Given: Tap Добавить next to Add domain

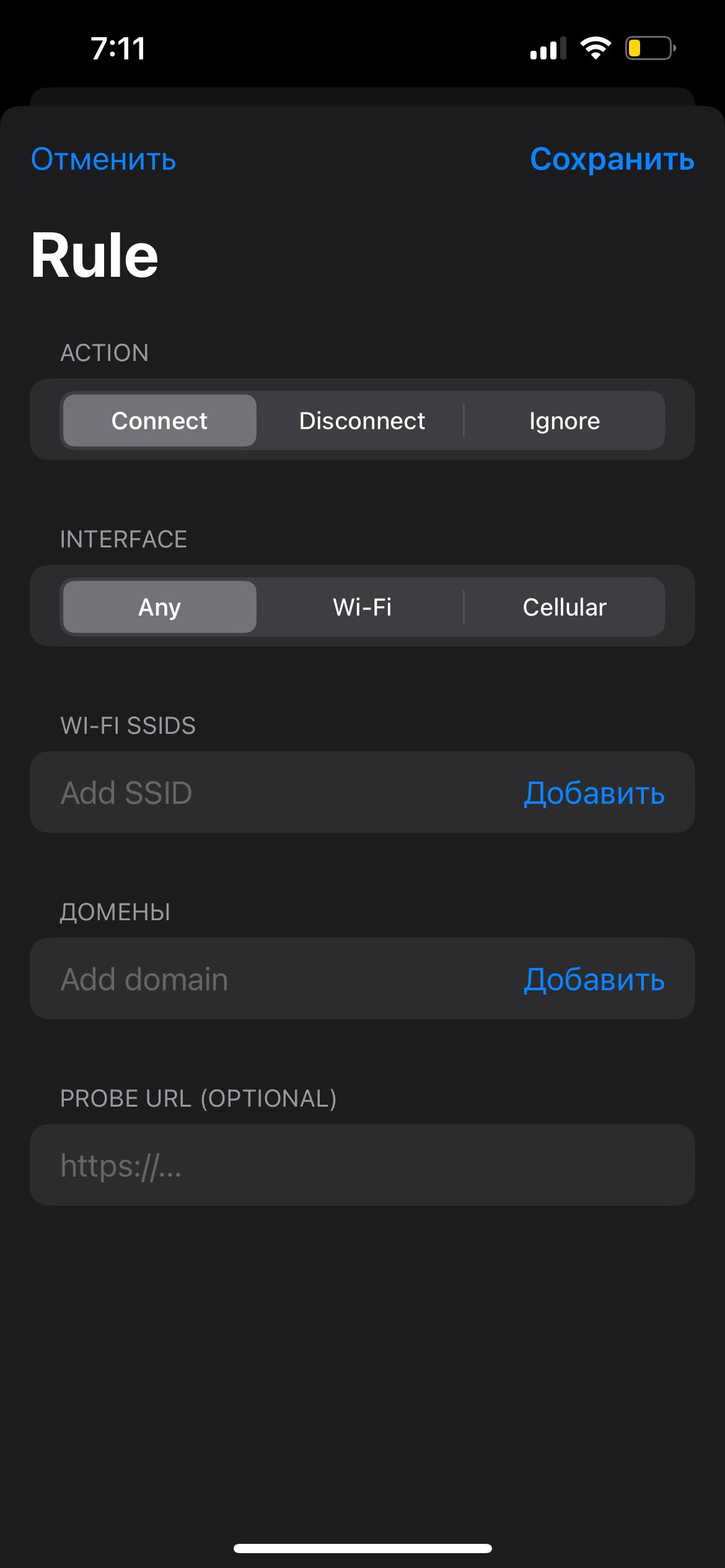Looking at the screenshot, I should (x=594, y=980).
